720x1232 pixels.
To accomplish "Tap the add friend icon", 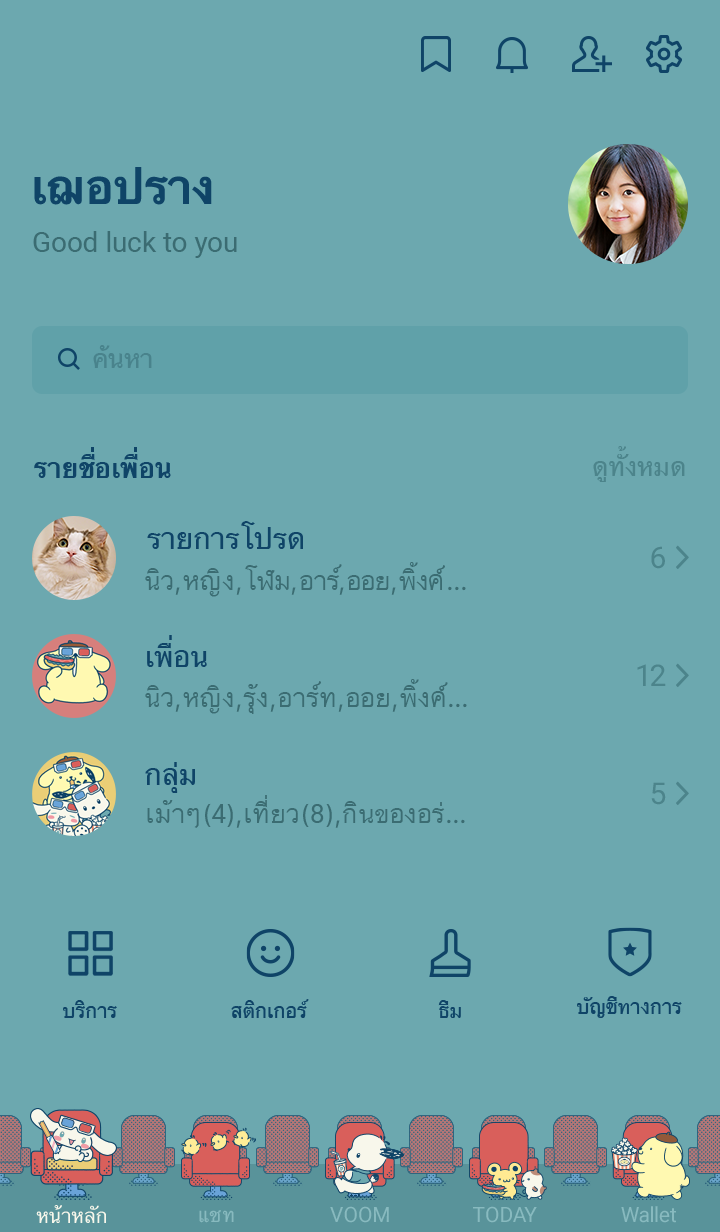I will click(590, 55).
